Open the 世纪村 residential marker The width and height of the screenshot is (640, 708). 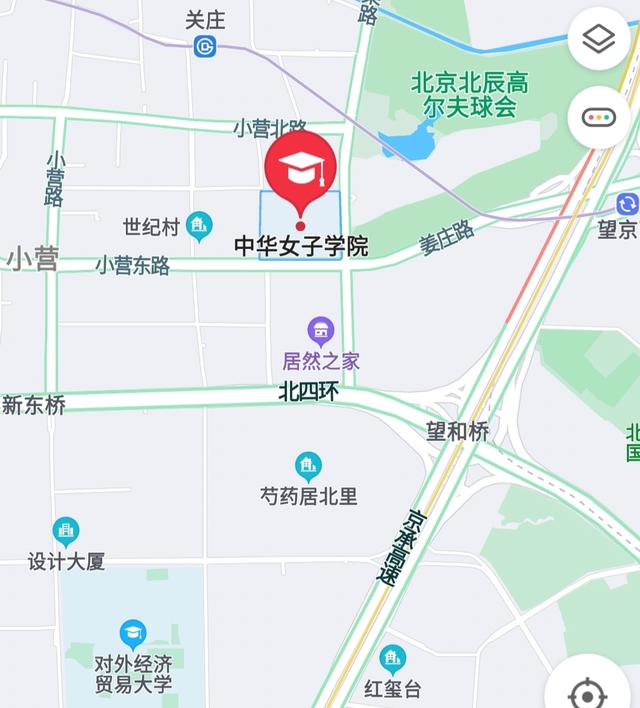click(x=199, y=224)
